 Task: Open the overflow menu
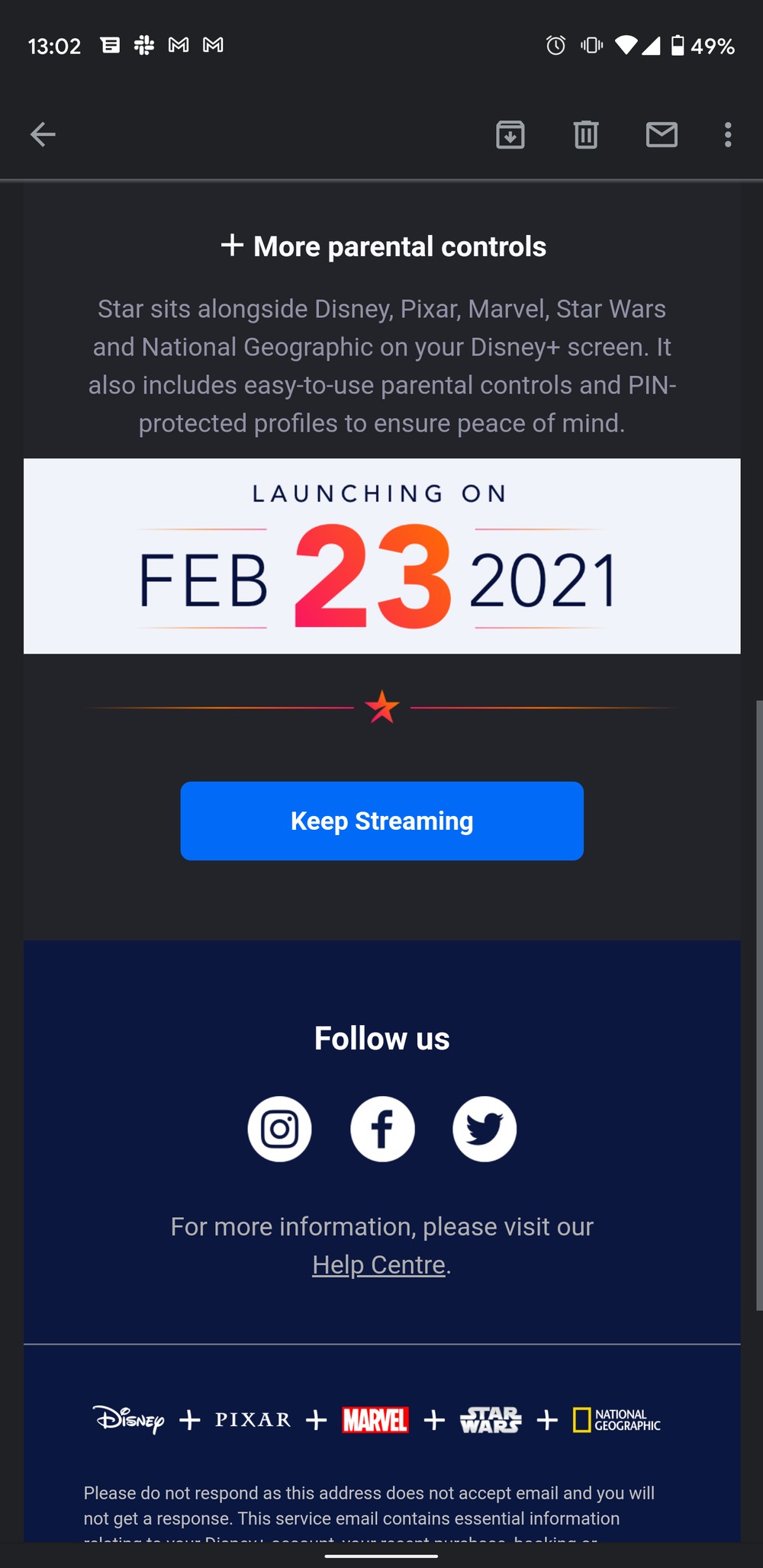click(728, 135)
